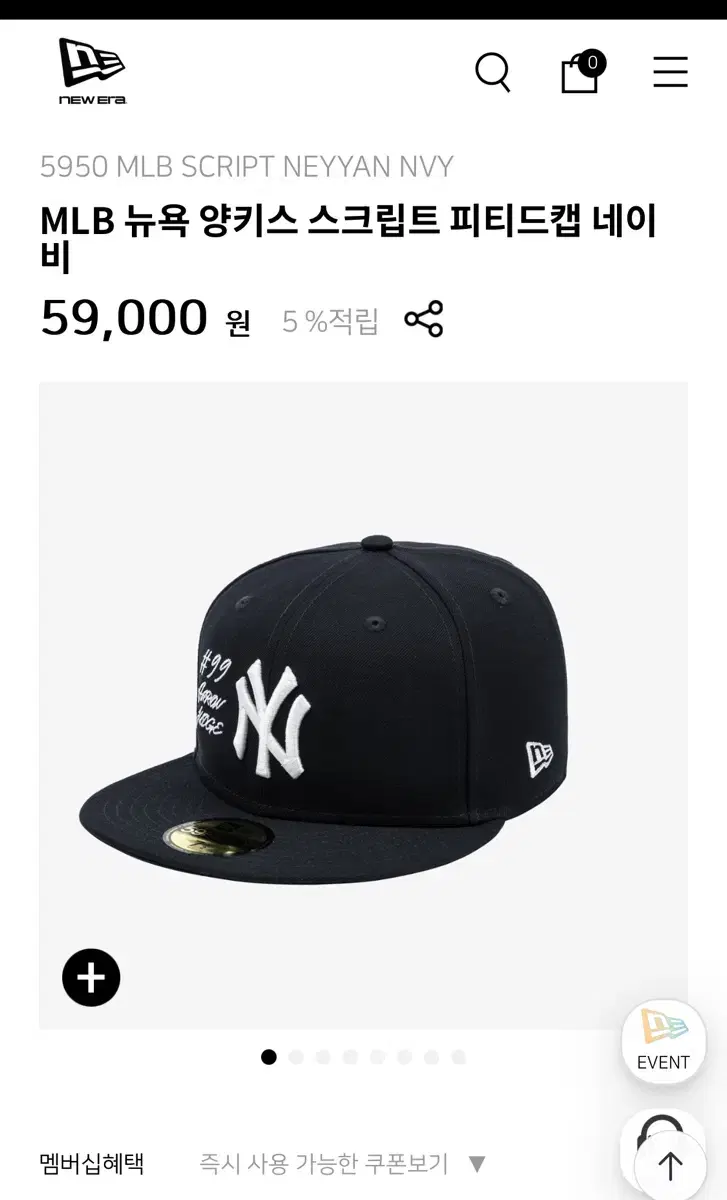Open the search magnifier
Screen dimensions: 727x1200
click(x=492, y=72)
